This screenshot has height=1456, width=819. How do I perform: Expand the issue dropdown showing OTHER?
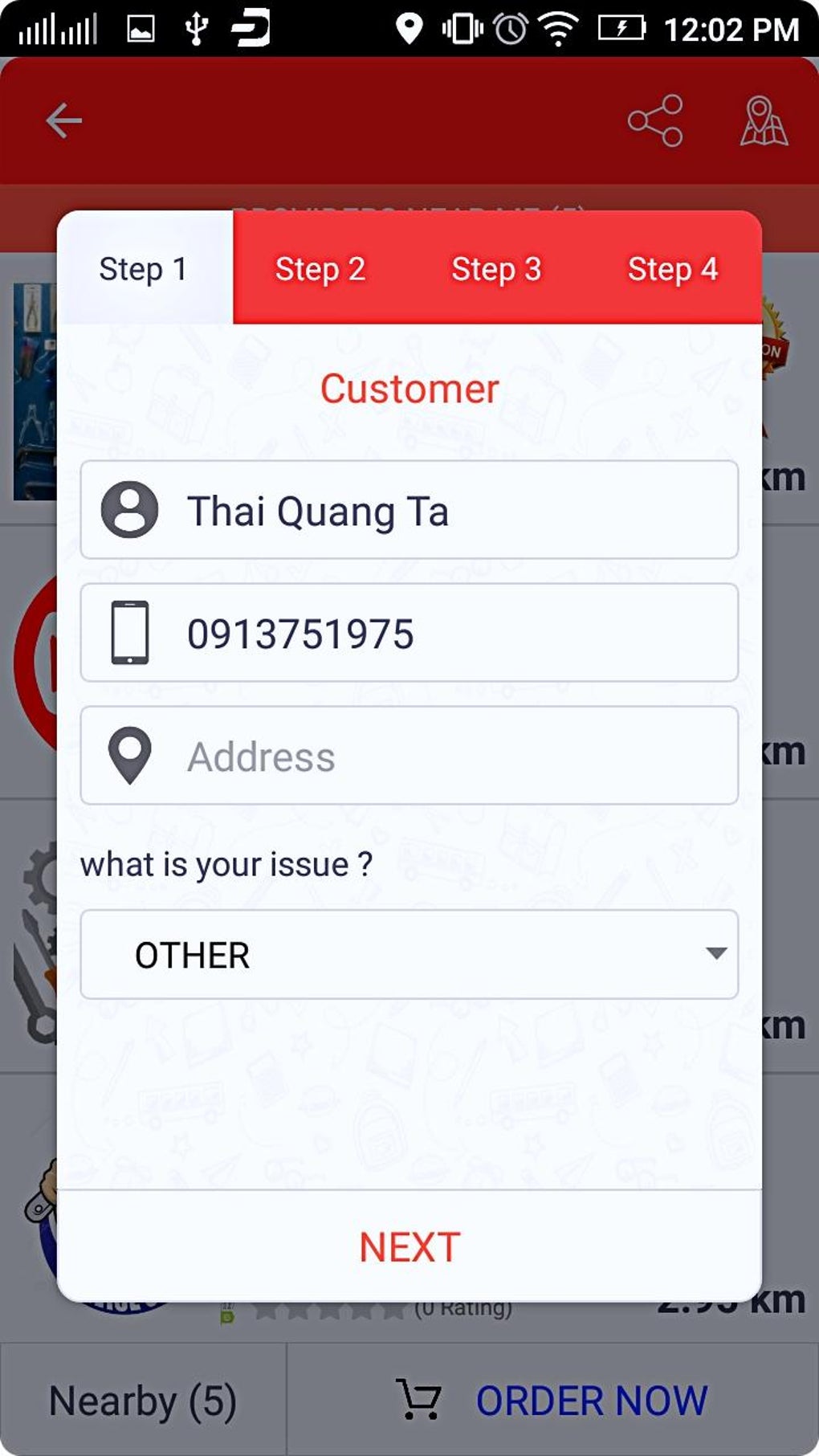[409, 955]
